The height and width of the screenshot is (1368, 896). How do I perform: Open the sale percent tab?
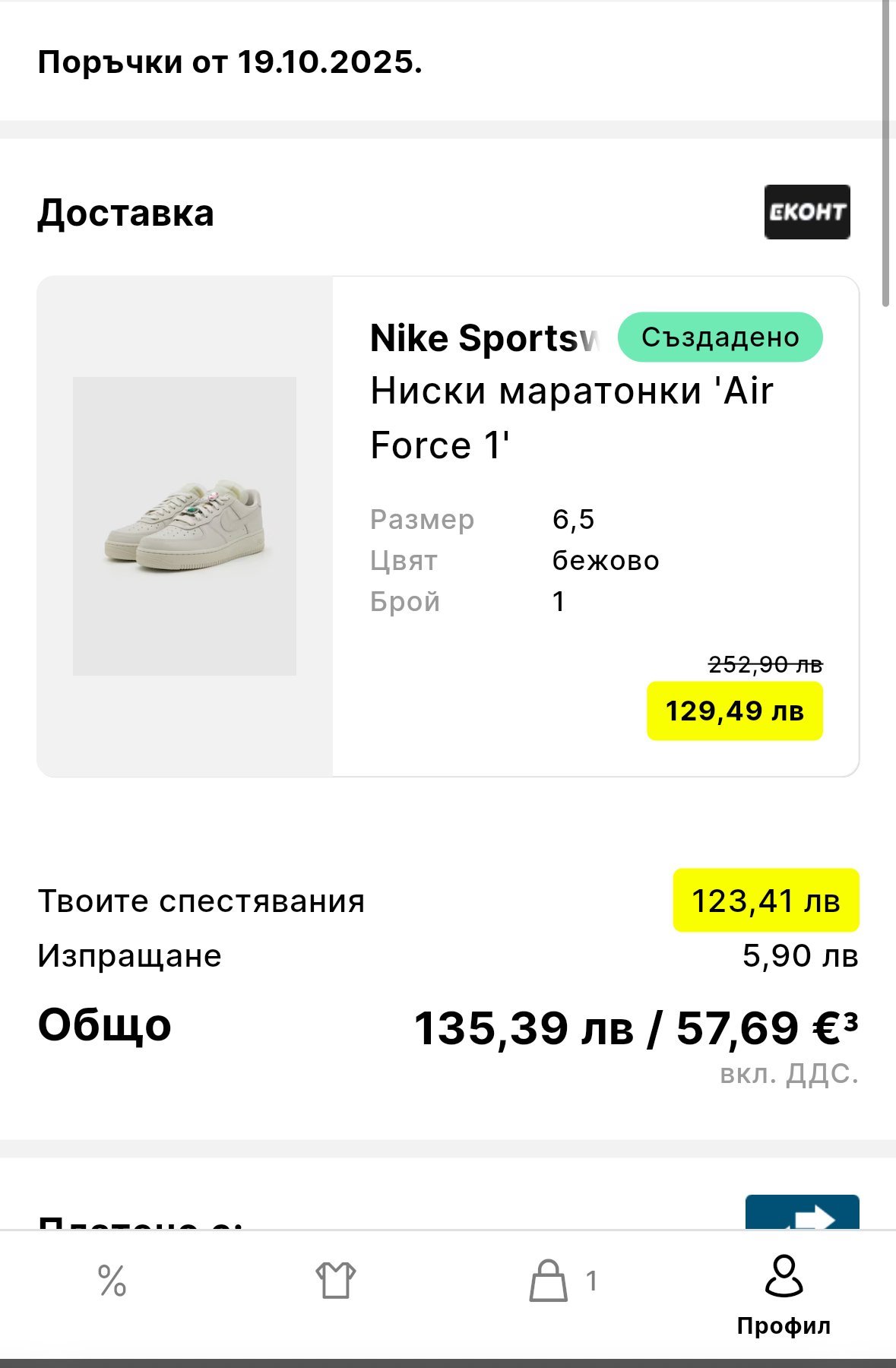pos(112,1281)
